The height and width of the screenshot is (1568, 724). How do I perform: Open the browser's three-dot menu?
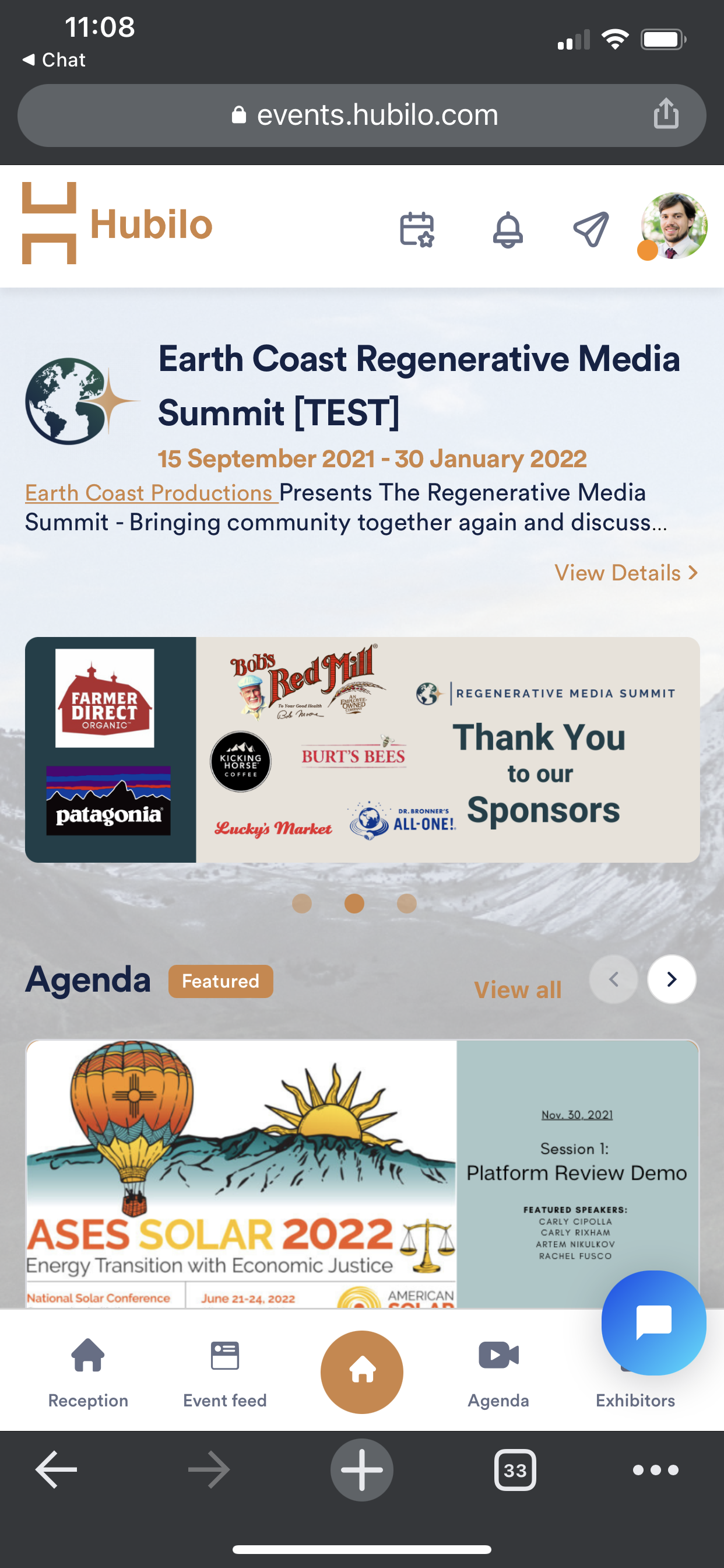(x=655, y=1470)
